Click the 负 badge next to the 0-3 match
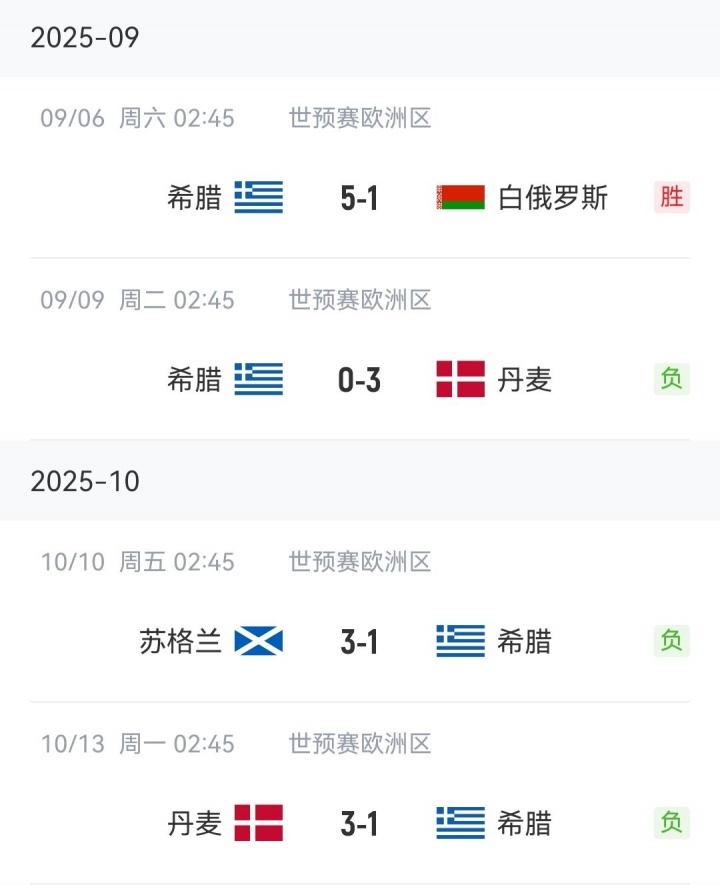 pos(670,380)
